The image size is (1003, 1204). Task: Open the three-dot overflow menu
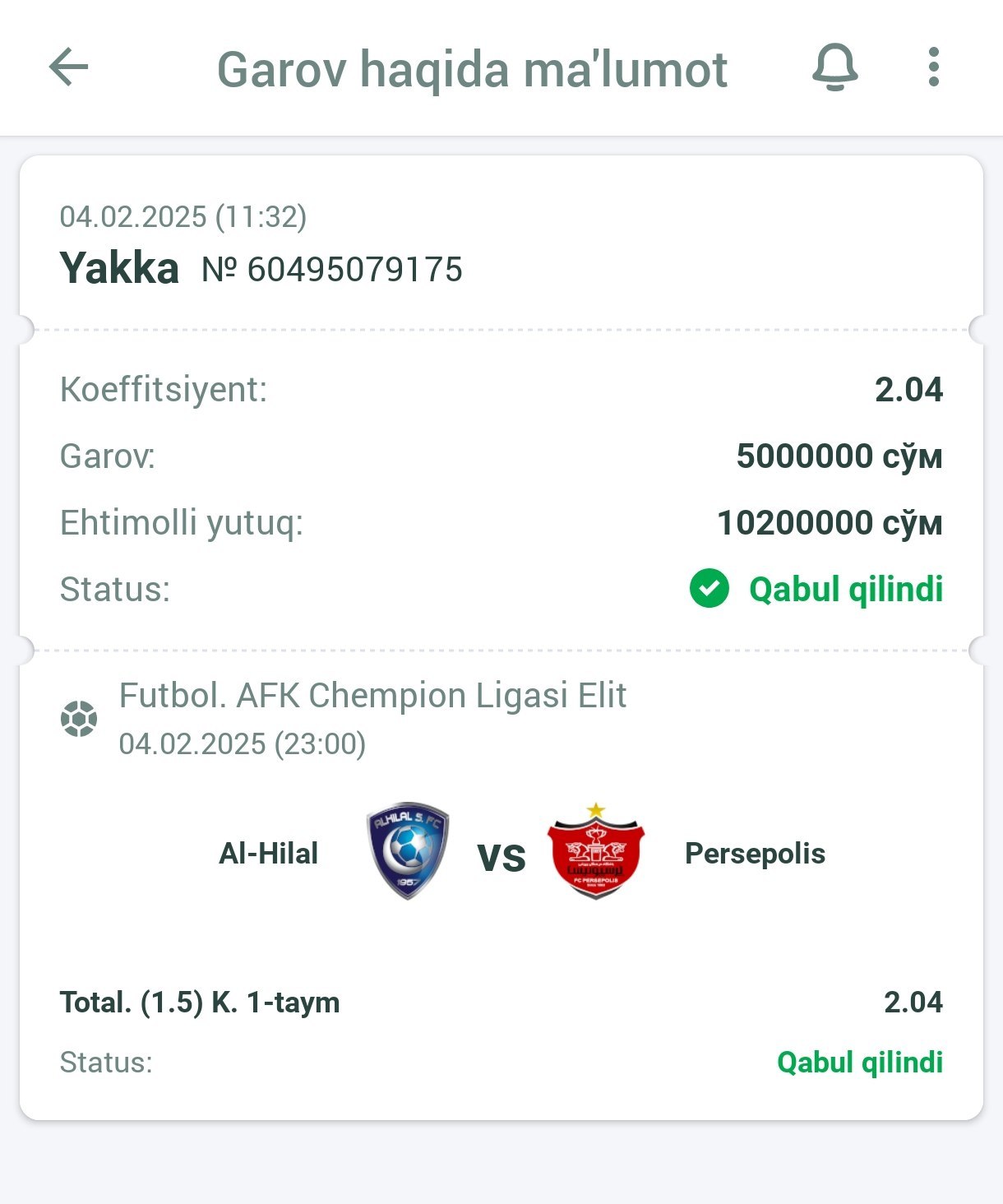[x=933, y=67]
